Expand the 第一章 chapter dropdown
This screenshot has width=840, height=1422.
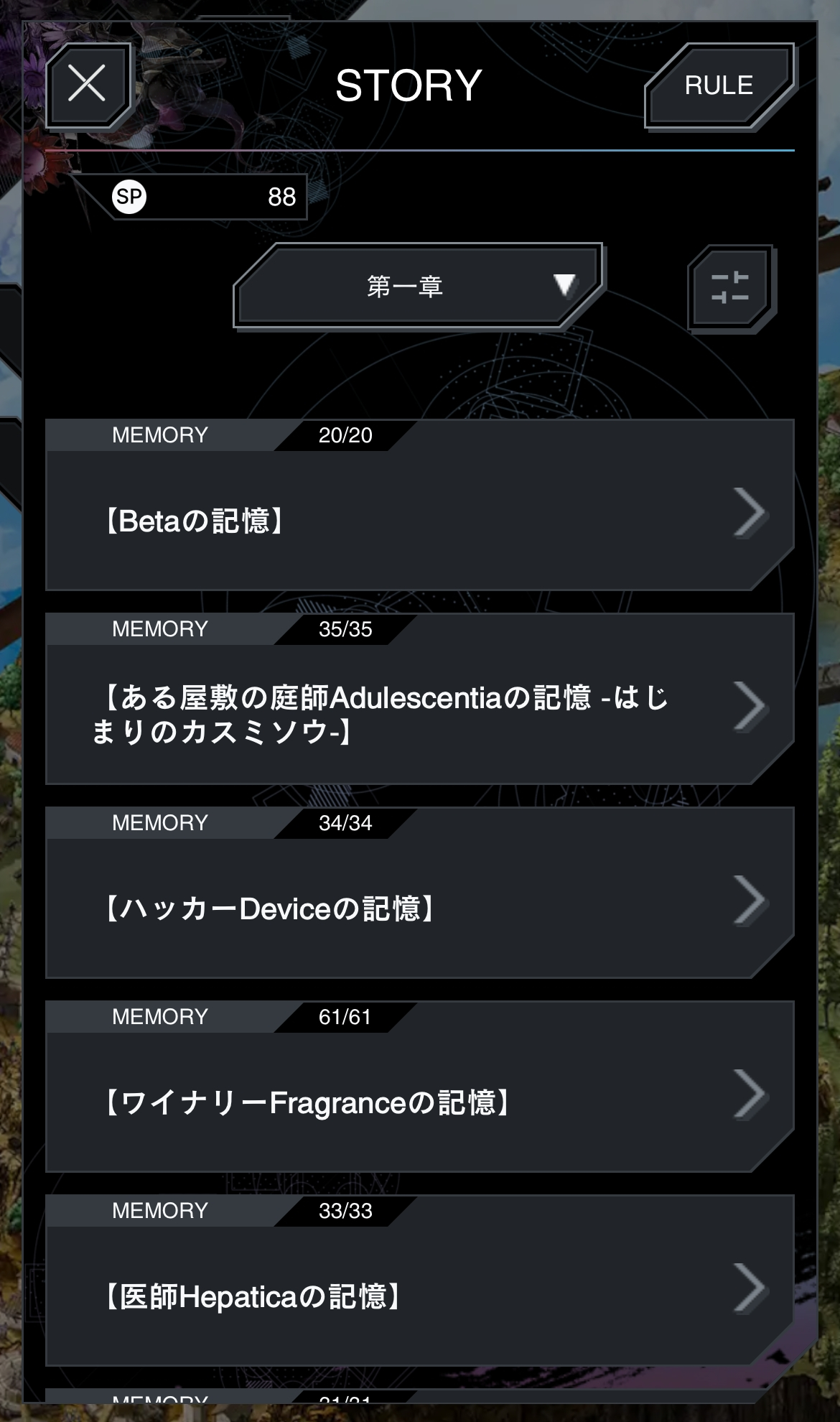(x=418, y=287)
